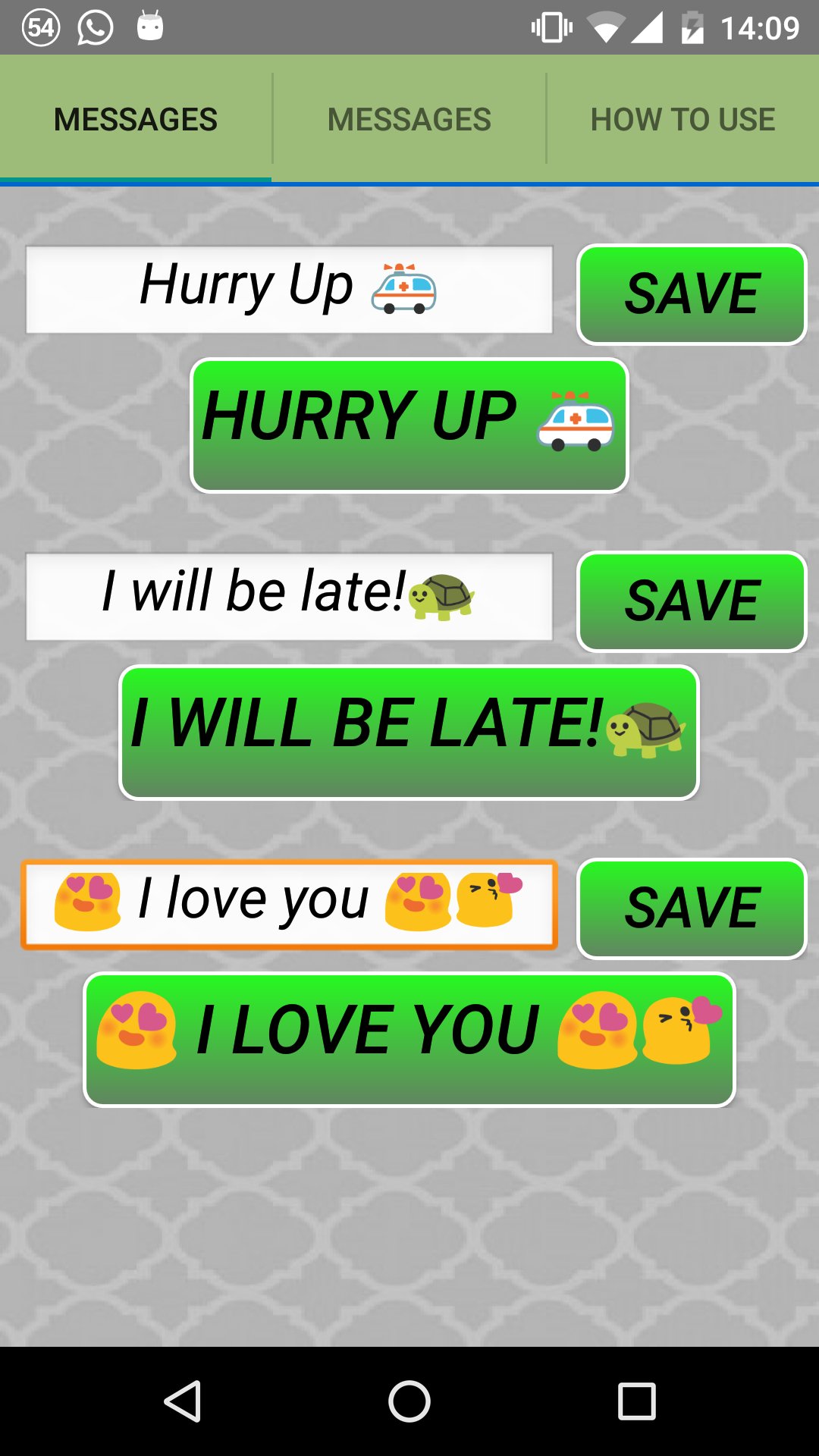
Task: Select the first MESSAGES tab
Action: tap(135, 118)
